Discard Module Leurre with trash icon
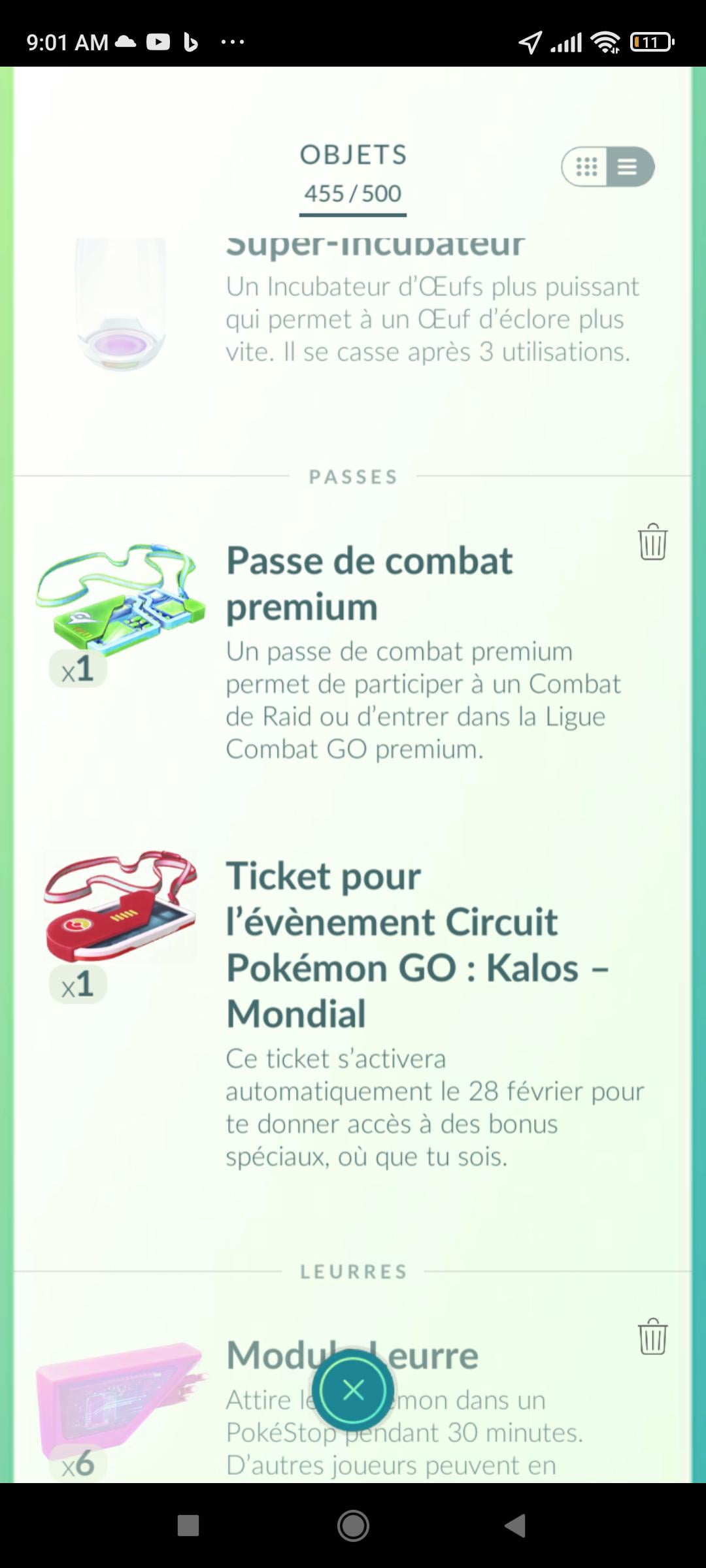This screenshot has height=1568, width=706. tap(652, 1337)
